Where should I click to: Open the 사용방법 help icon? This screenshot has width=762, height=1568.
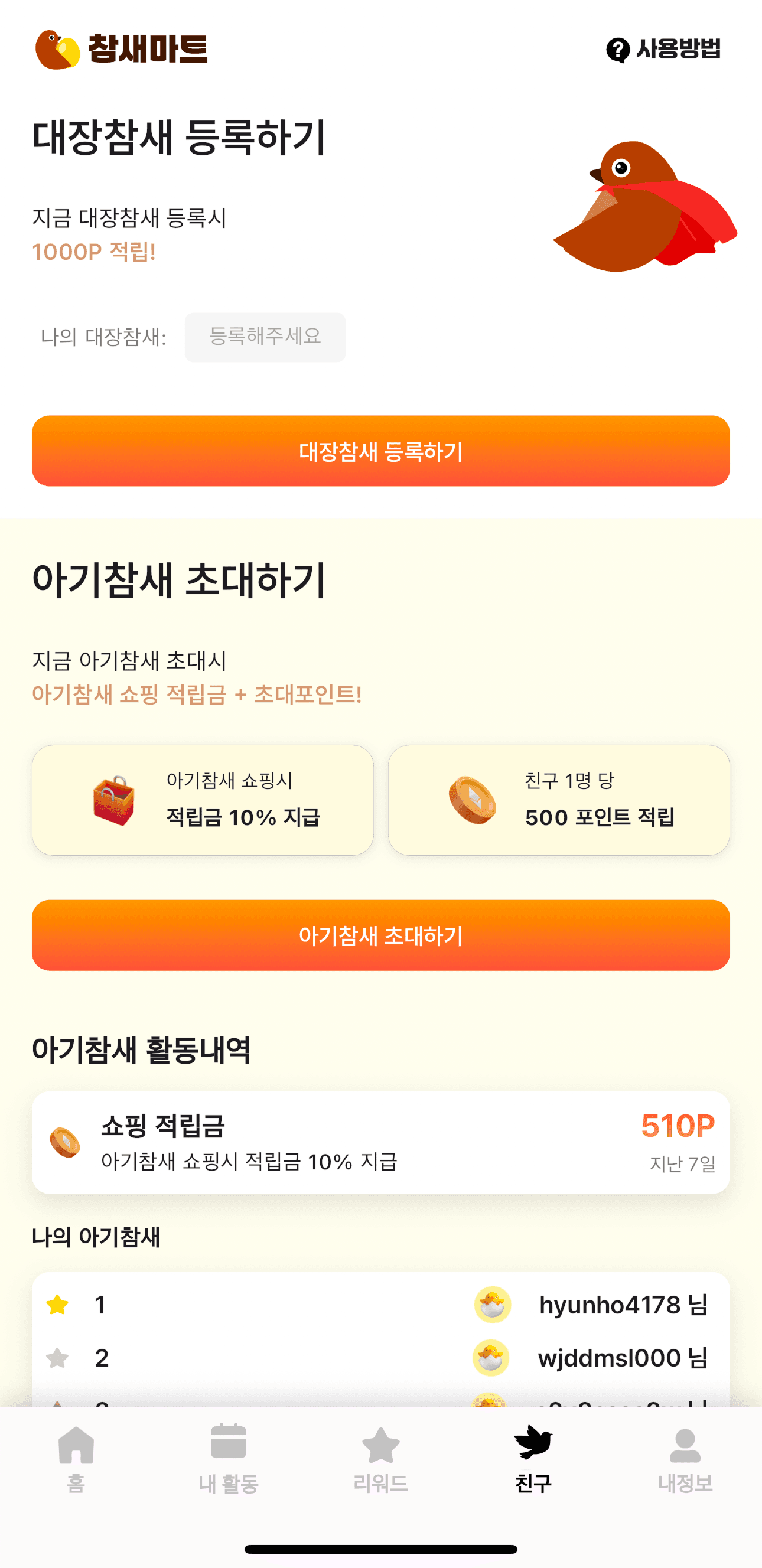point(618,50)
